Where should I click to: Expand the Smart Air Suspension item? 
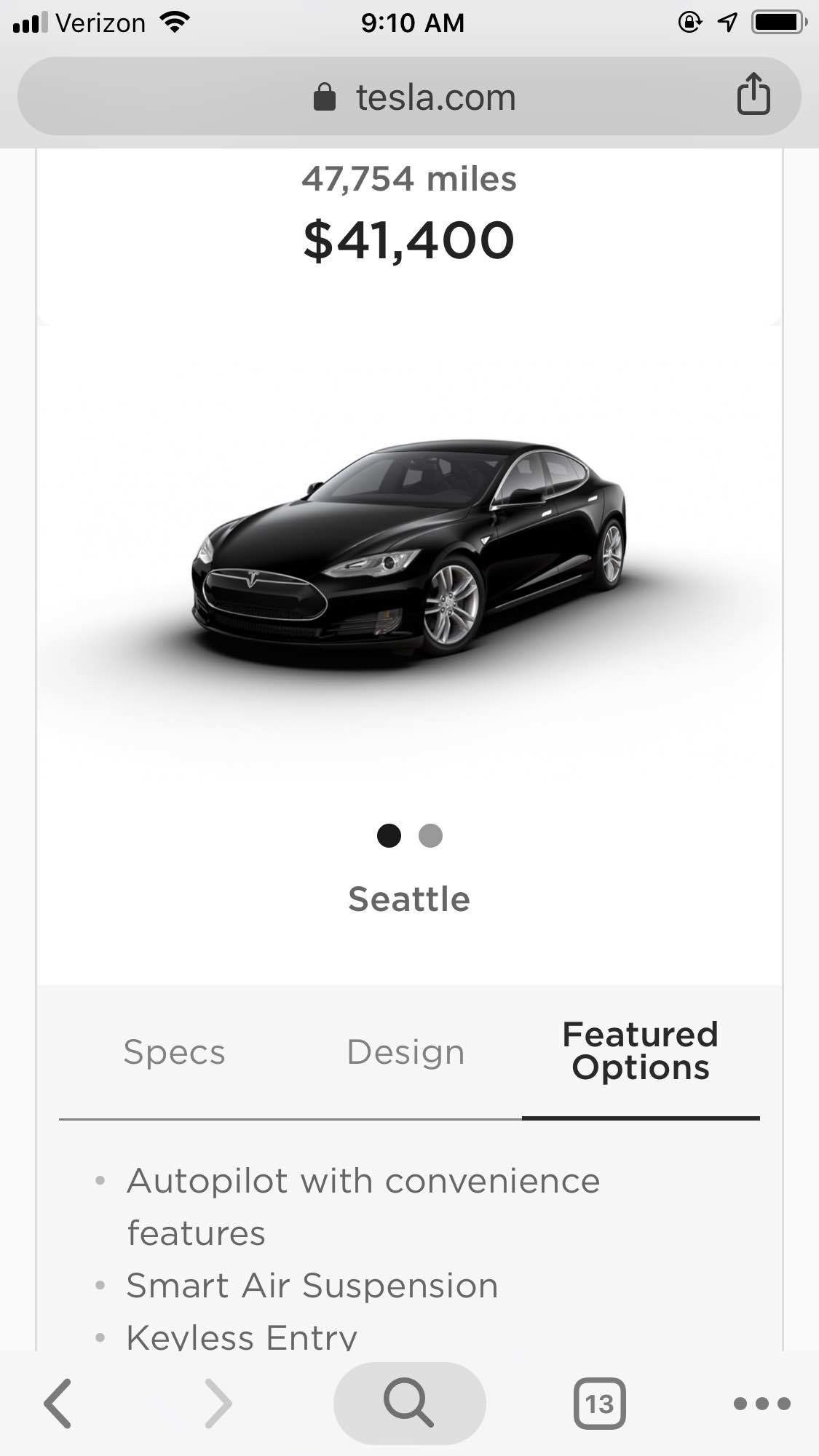click(312, 1285)
